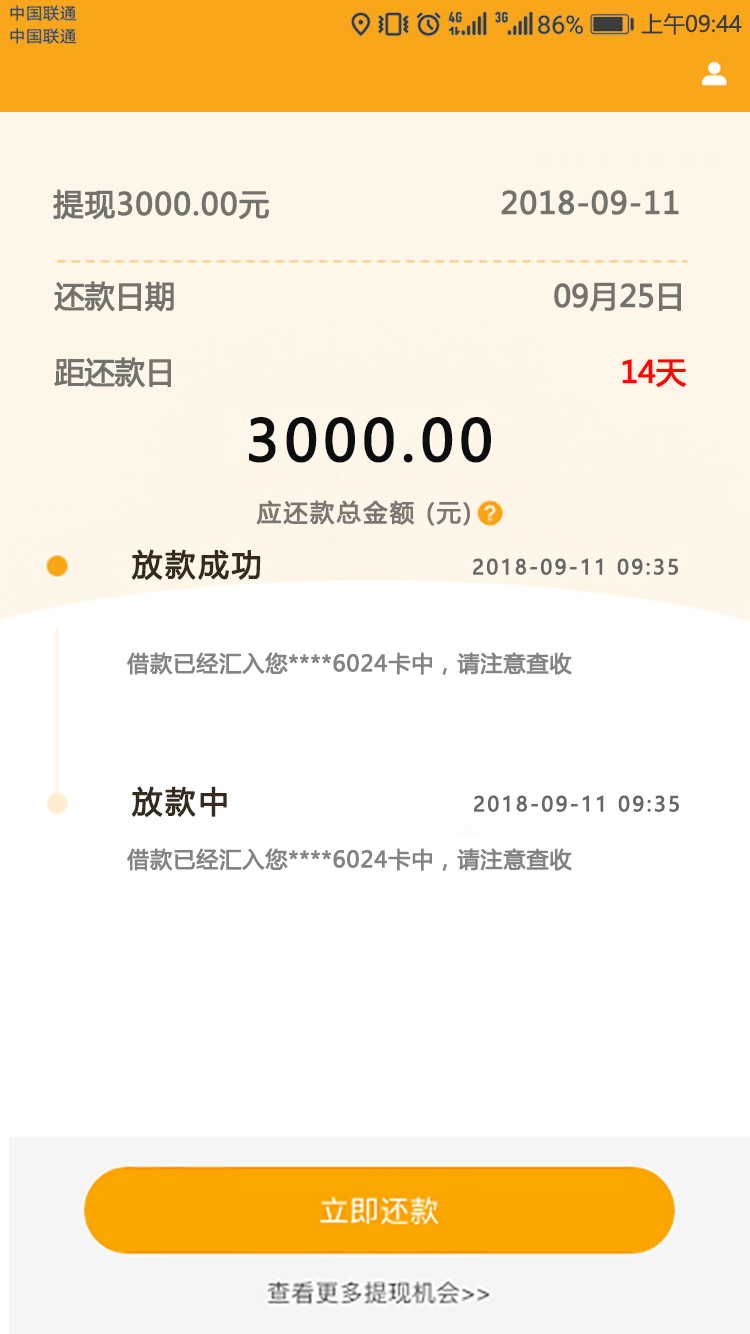The width and height of the screenshot is (750, 1334).
Task: Tap the question mark help icon beside 应还款总金额
Action: [490, 514]
